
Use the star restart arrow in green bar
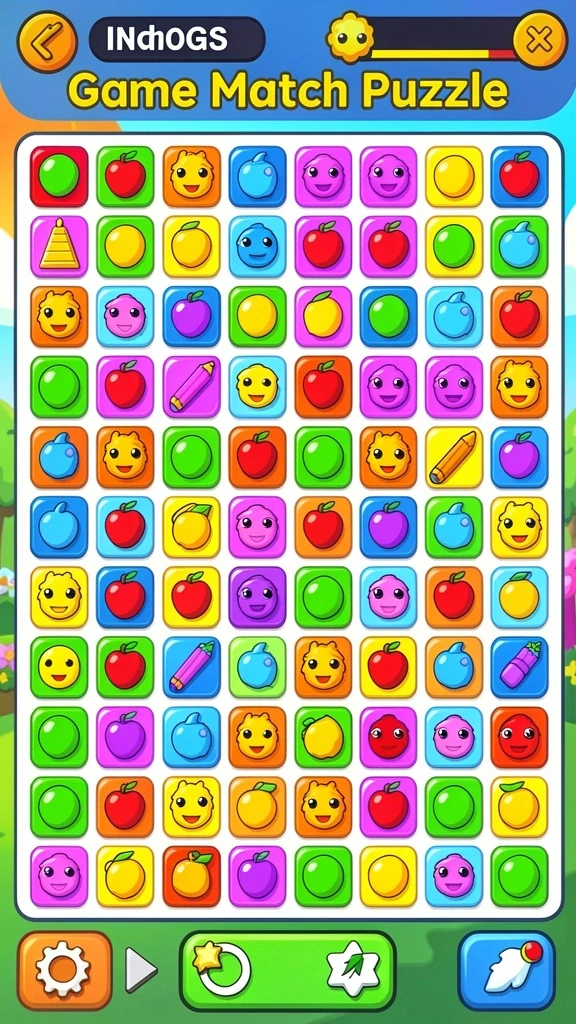[x=222, y=968]
